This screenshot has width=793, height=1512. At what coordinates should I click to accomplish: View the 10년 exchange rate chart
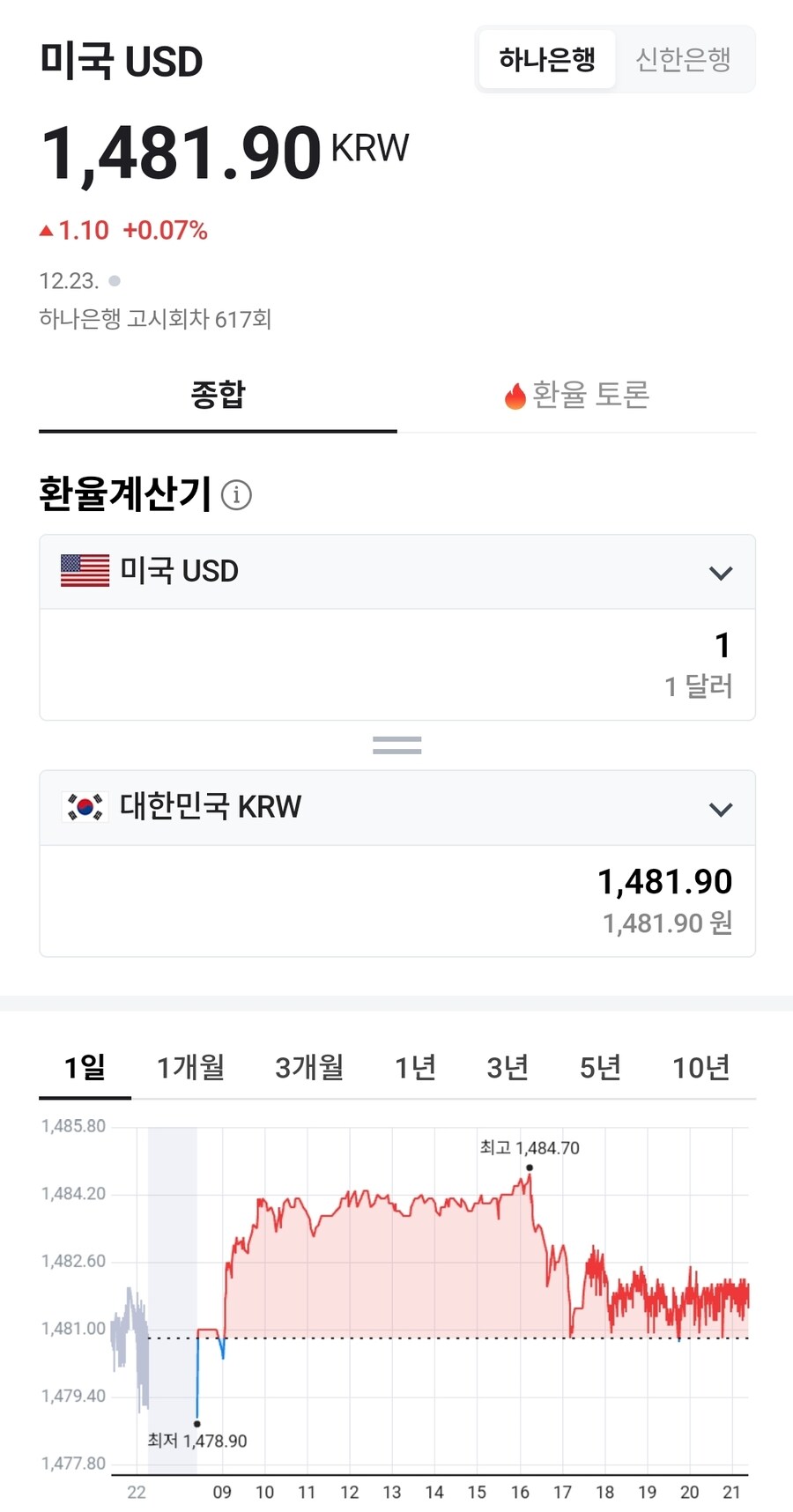pyautogui.click(x=700, y=1067)
